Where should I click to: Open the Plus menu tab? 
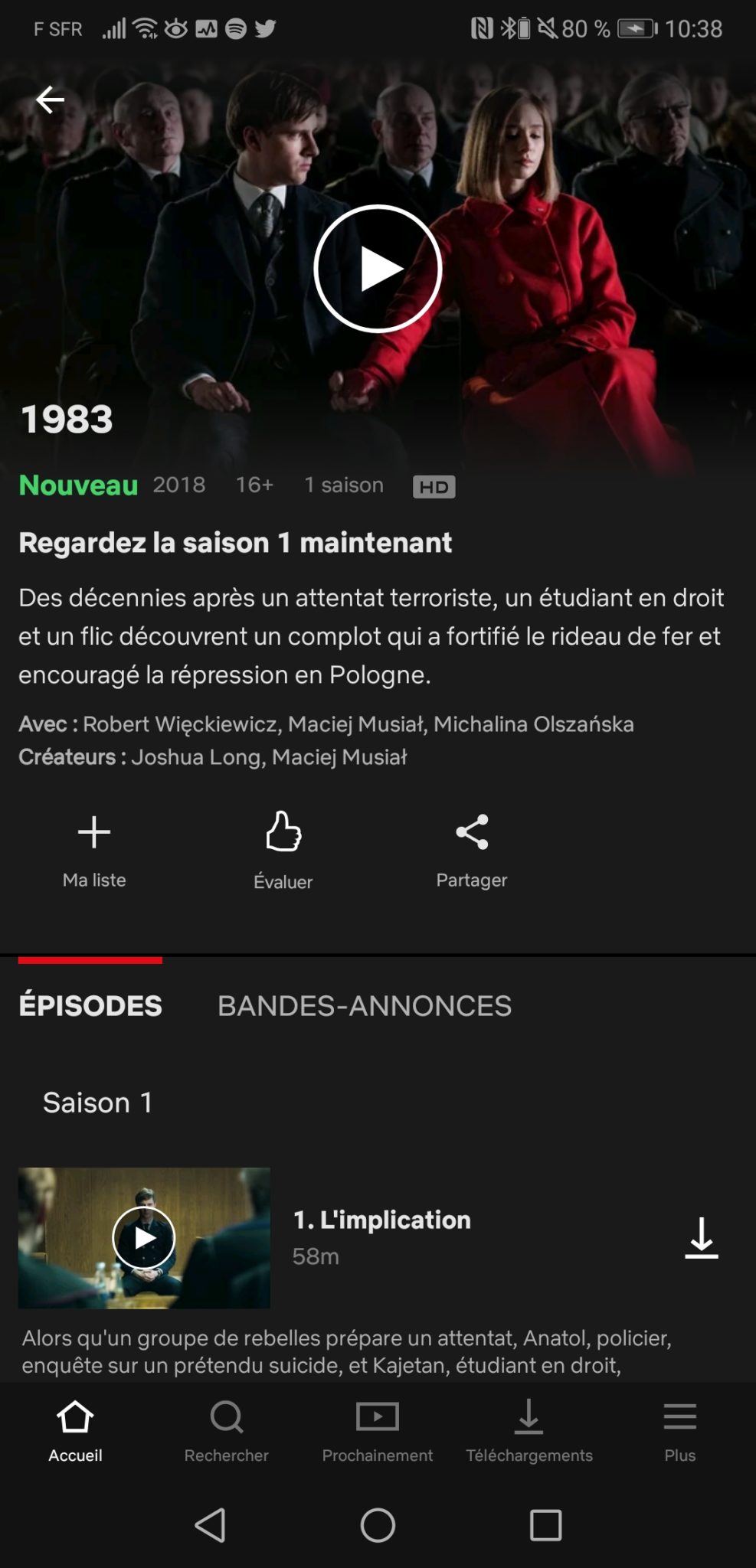point(679,1430)
